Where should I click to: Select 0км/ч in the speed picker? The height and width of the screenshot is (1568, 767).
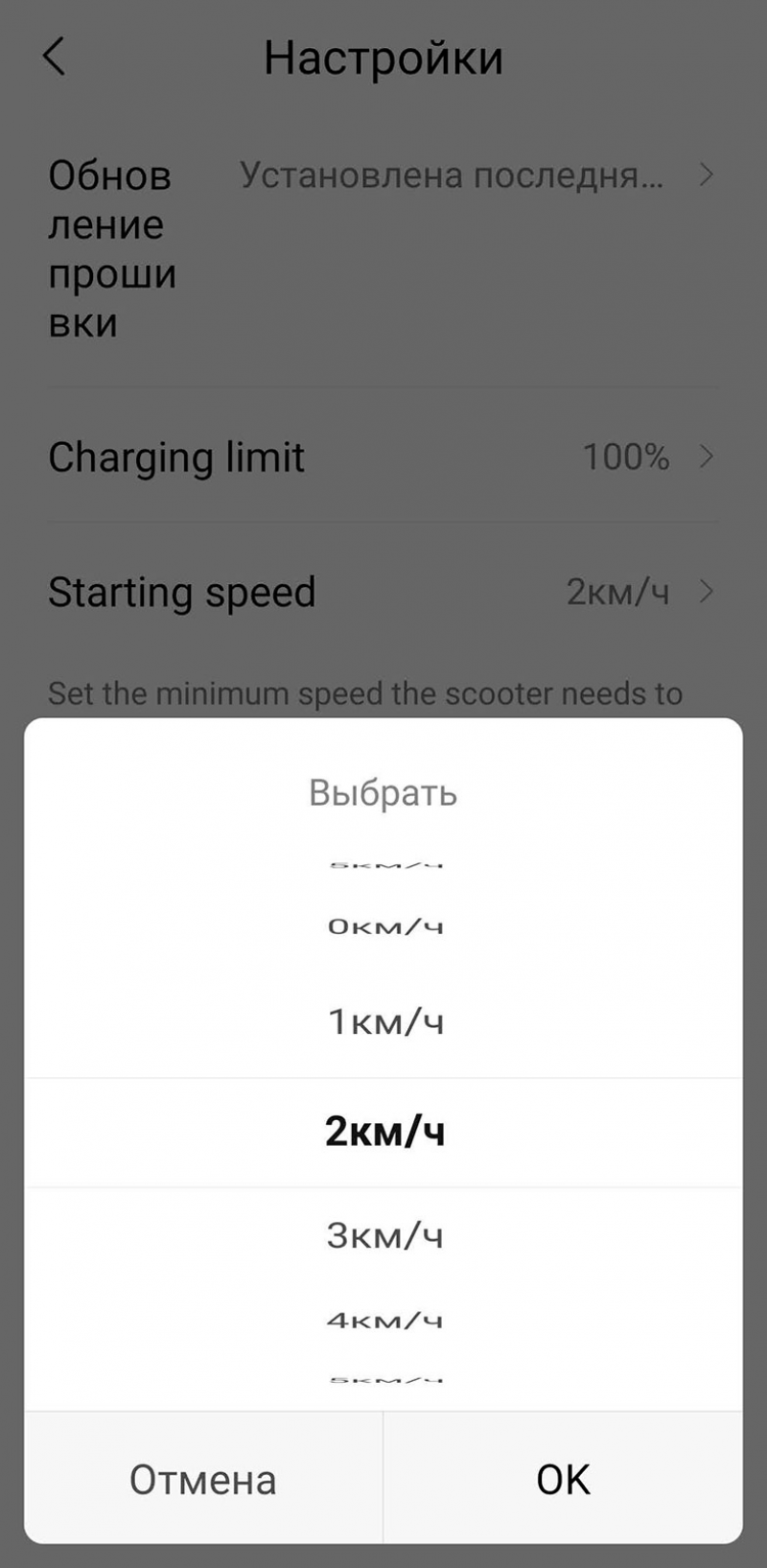click(x=384, y=925)
